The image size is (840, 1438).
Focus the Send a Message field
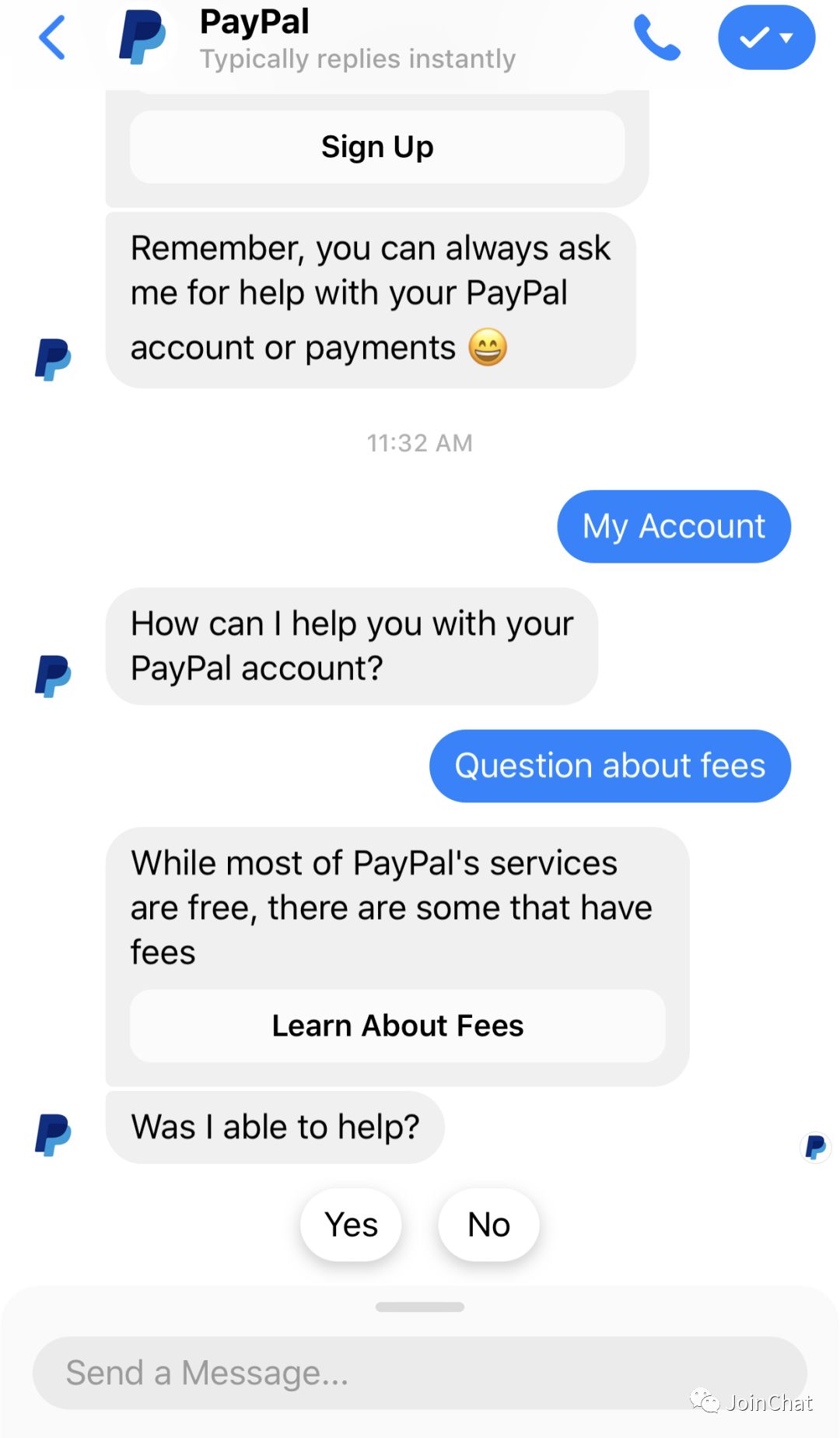tap(389, 1373)
